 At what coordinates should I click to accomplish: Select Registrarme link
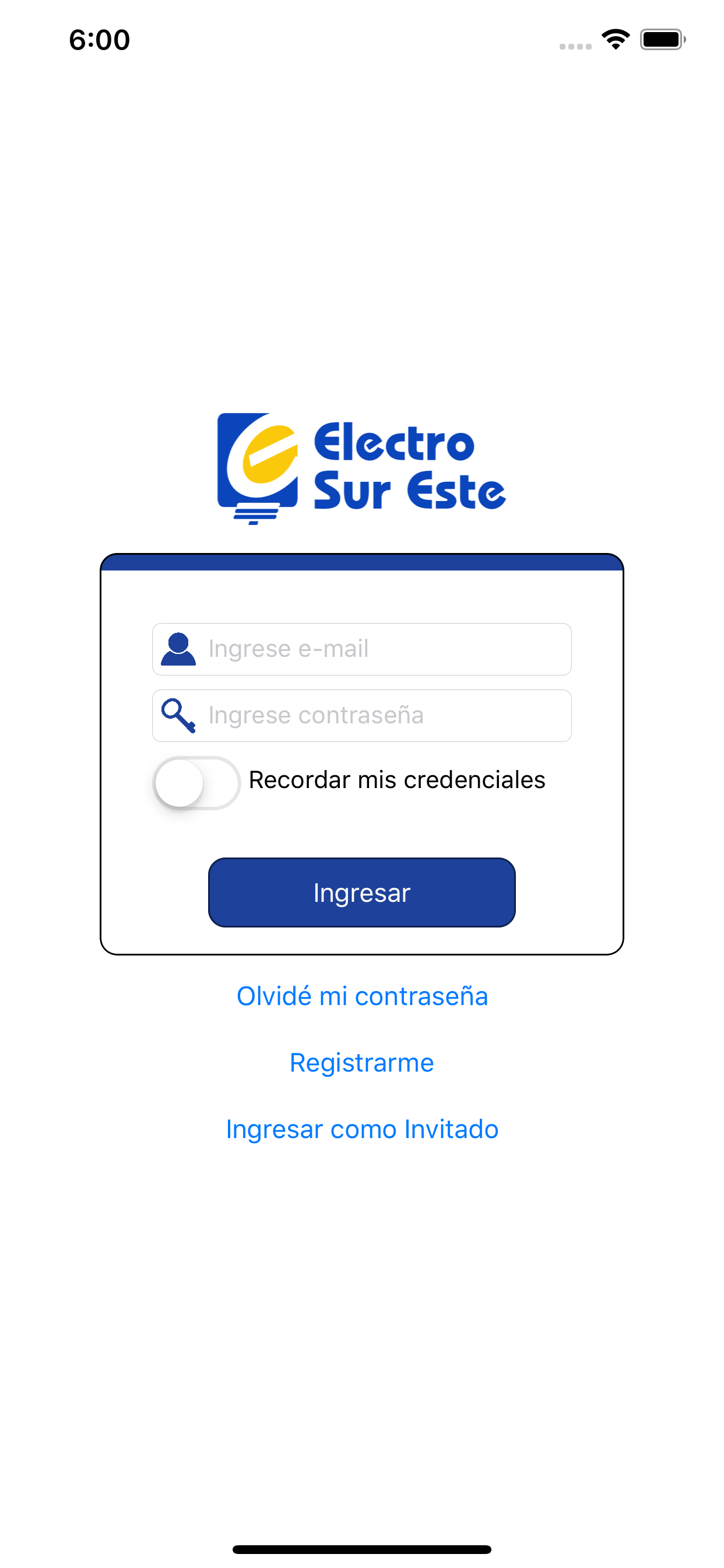pos(361,1062)
